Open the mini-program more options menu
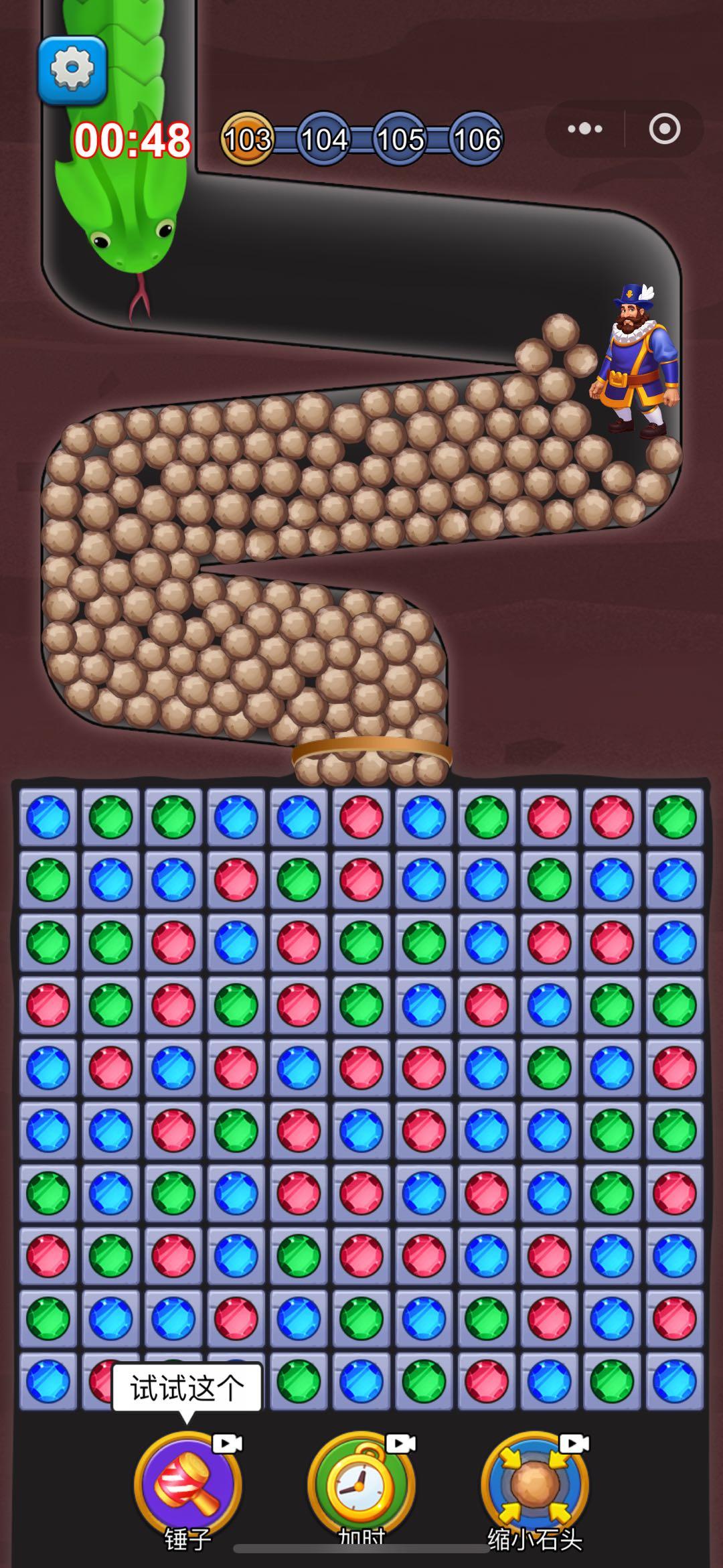 point(585,129)
